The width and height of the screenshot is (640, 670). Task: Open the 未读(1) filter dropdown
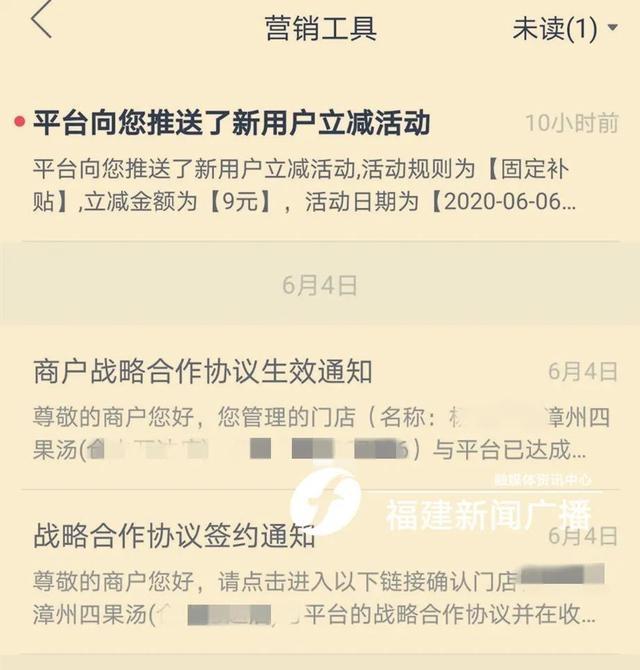(565, 28)
